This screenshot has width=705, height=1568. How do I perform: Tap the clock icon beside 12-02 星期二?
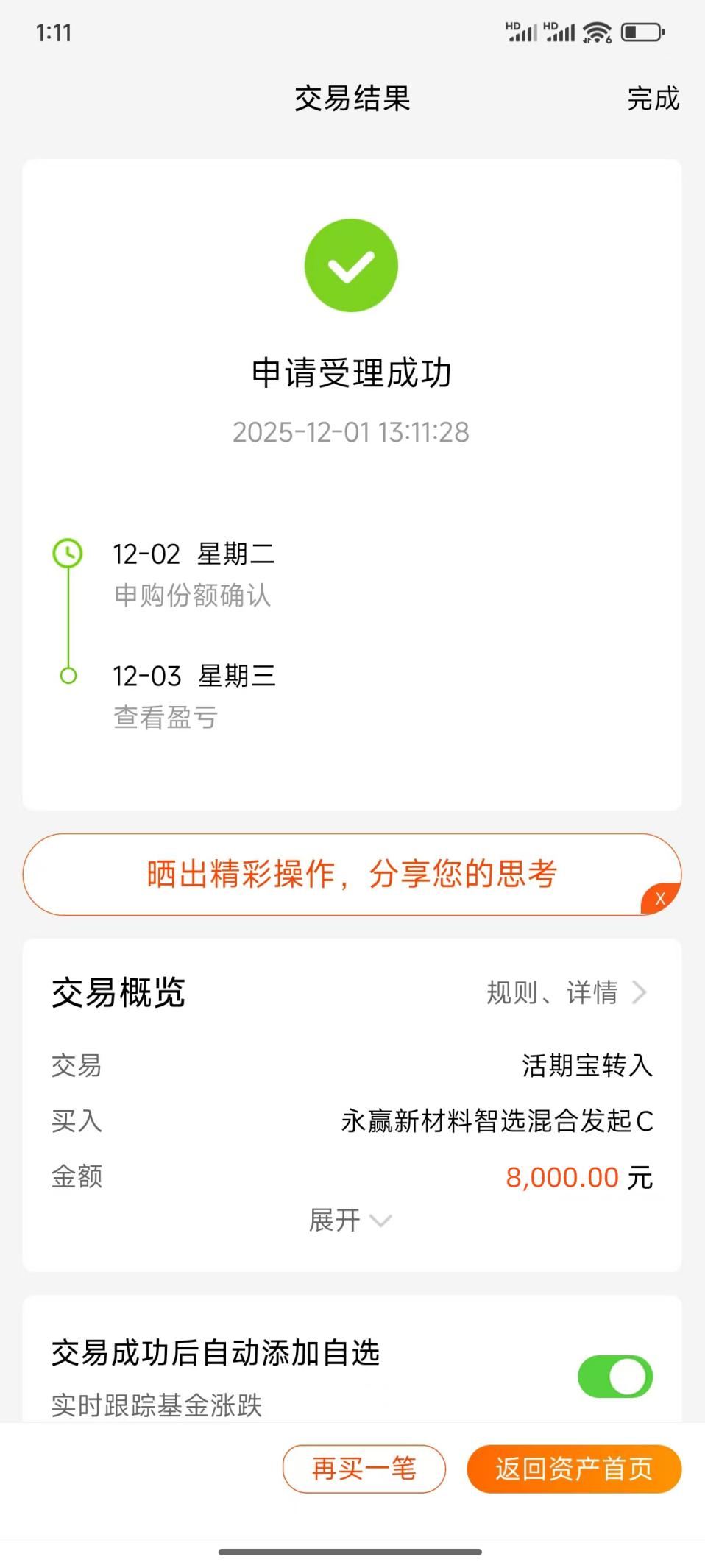[x=67, y=554]
